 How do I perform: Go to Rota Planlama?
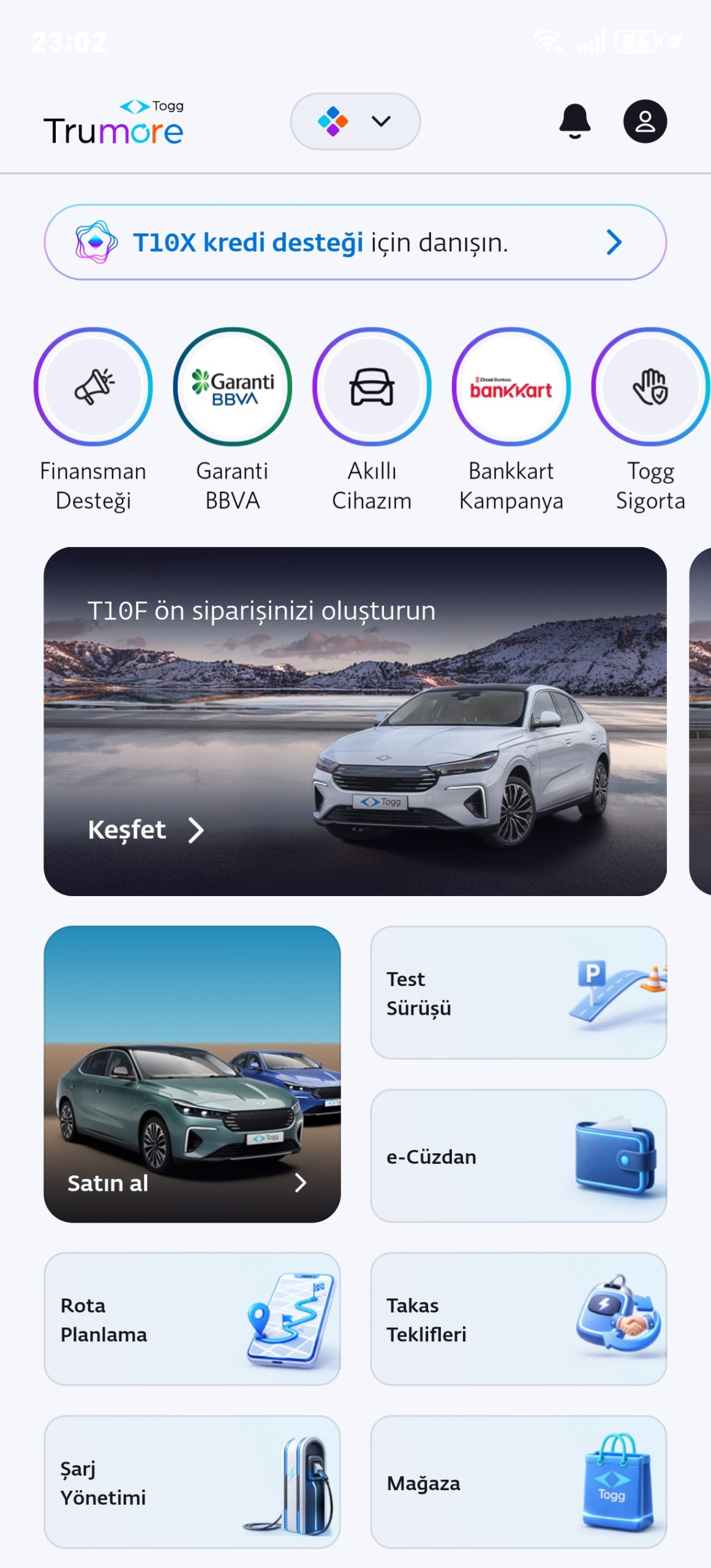192,1319
